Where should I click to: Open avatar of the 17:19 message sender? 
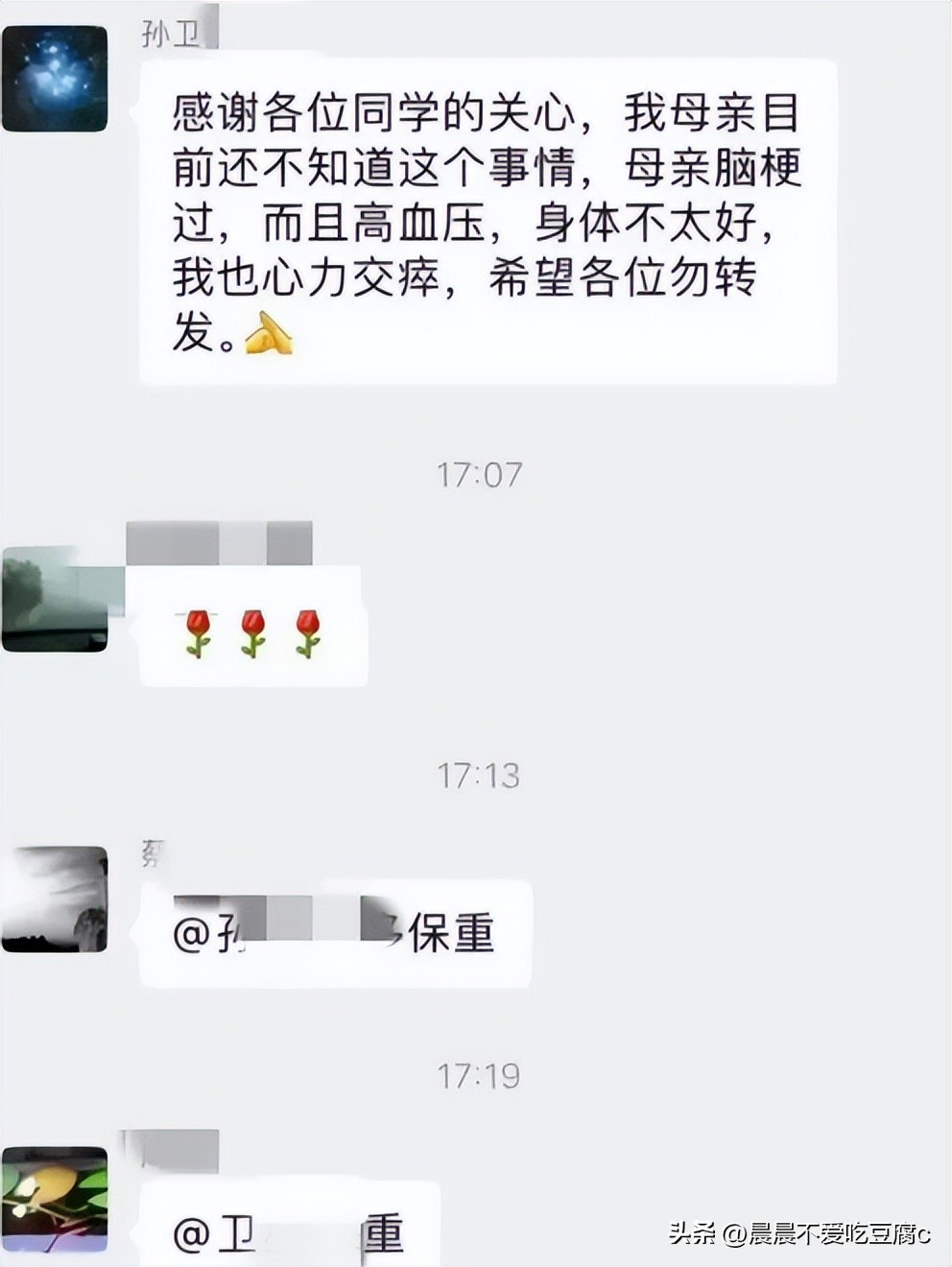point(55,1200)
